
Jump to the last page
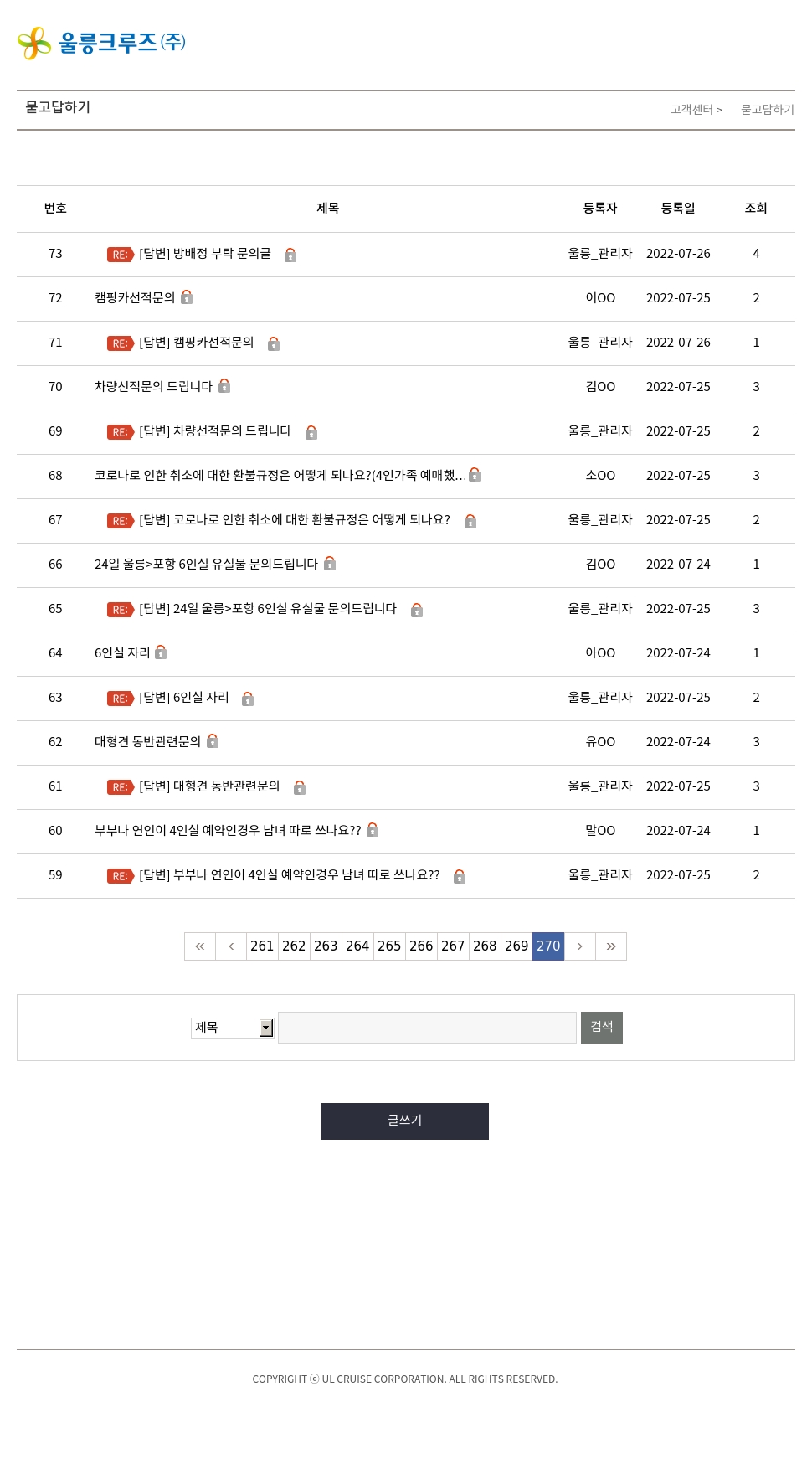(611, 946)
